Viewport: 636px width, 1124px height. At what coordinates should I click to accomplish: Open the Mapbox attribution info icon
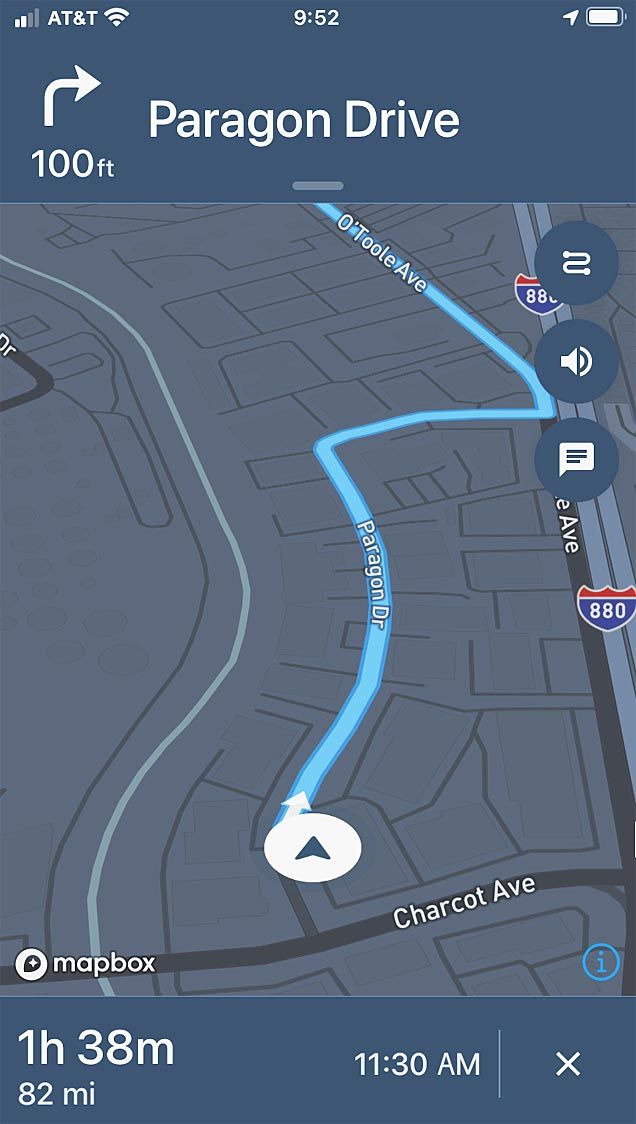(601, 963)
